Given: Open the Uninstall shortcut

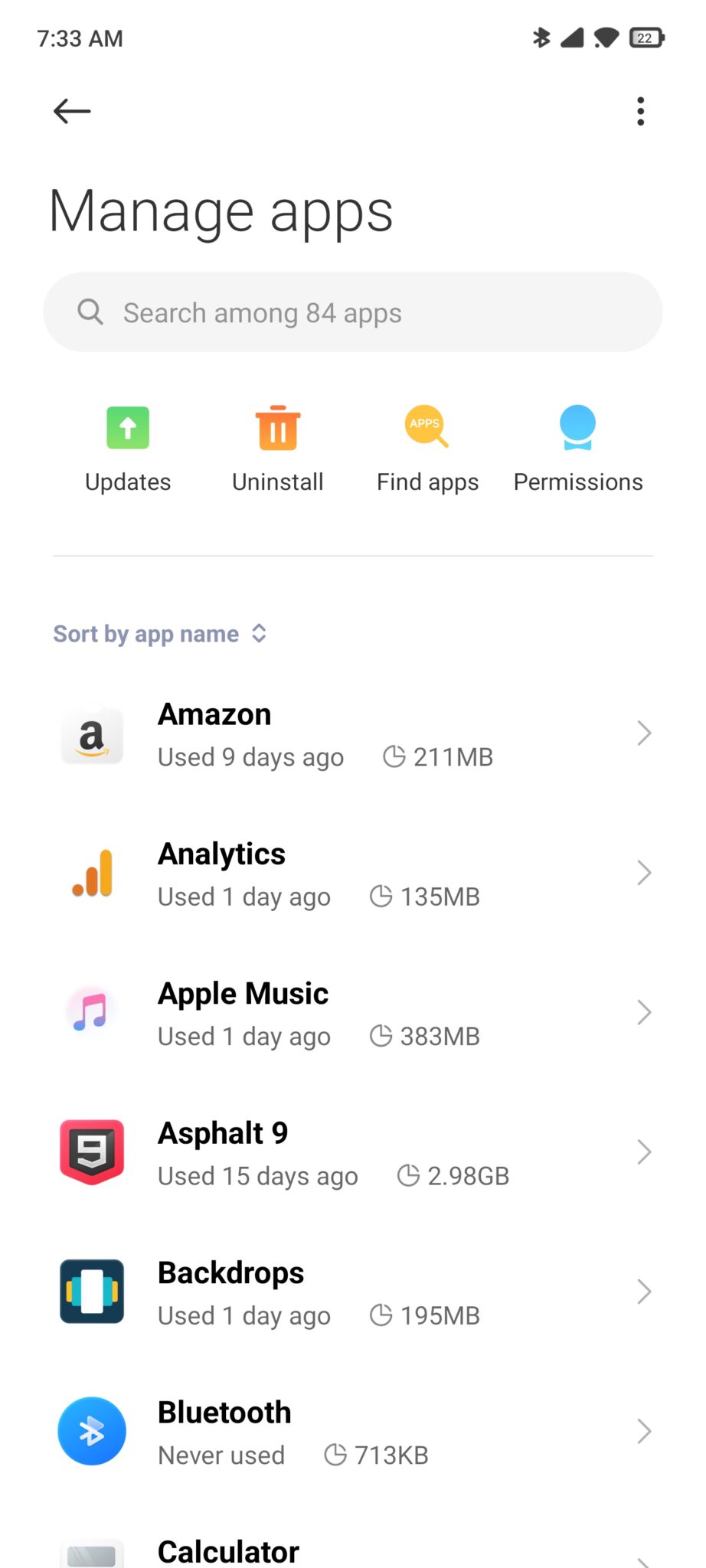Looking at the screenshot, I should click(278, 449).
